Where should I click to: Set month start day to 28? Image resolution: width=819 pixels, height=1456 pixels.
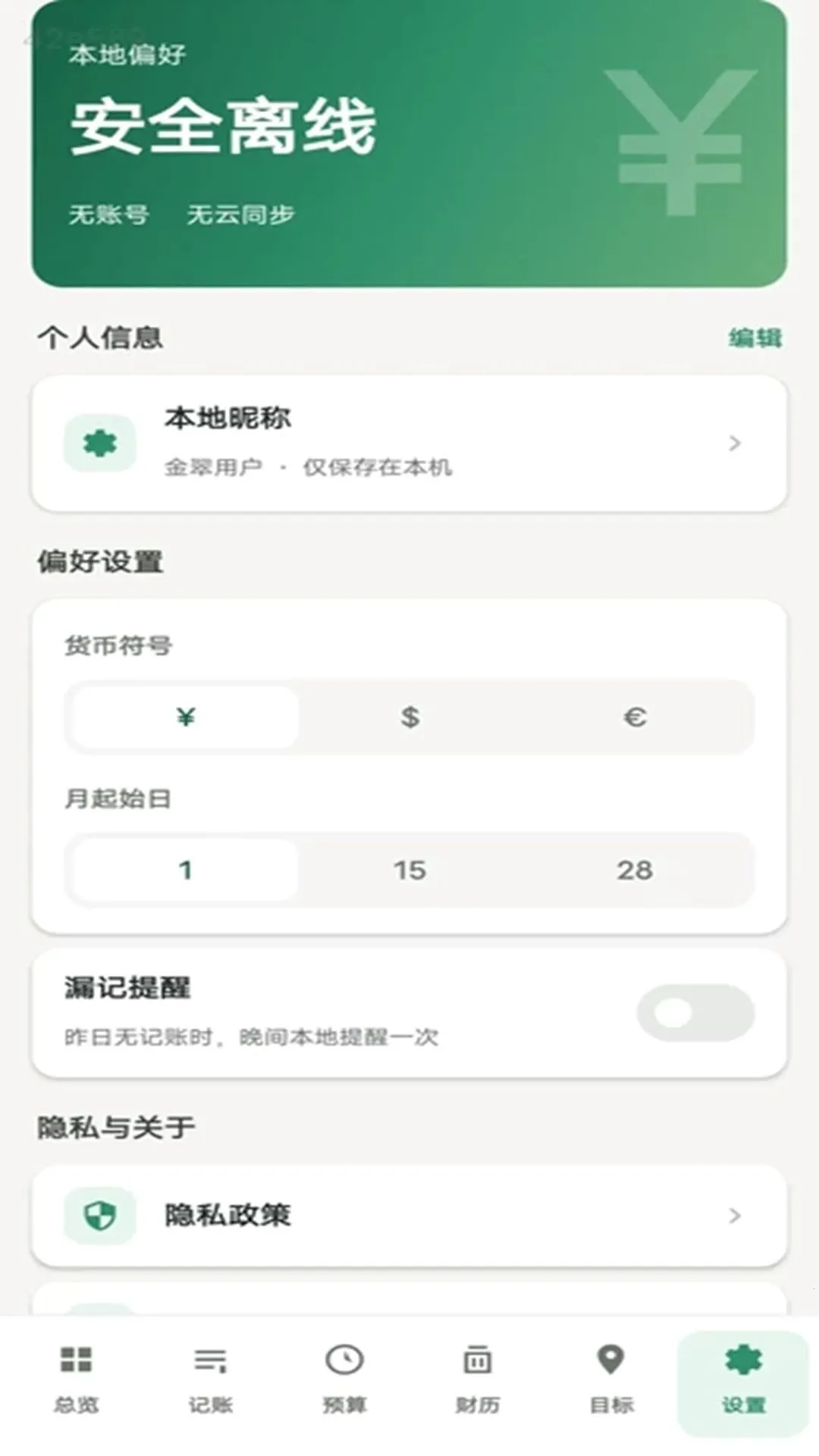[635, 870]
